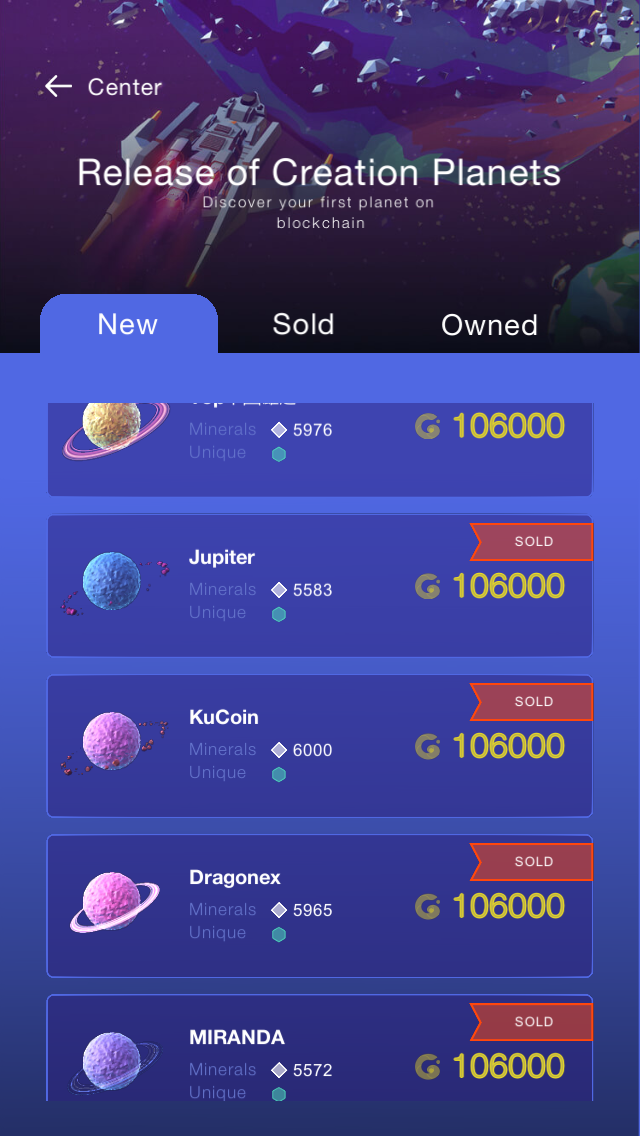Image resolution: width=640 pixels, height=1136 pixels.
Task: Select the New tab
Action: [128, 324]
